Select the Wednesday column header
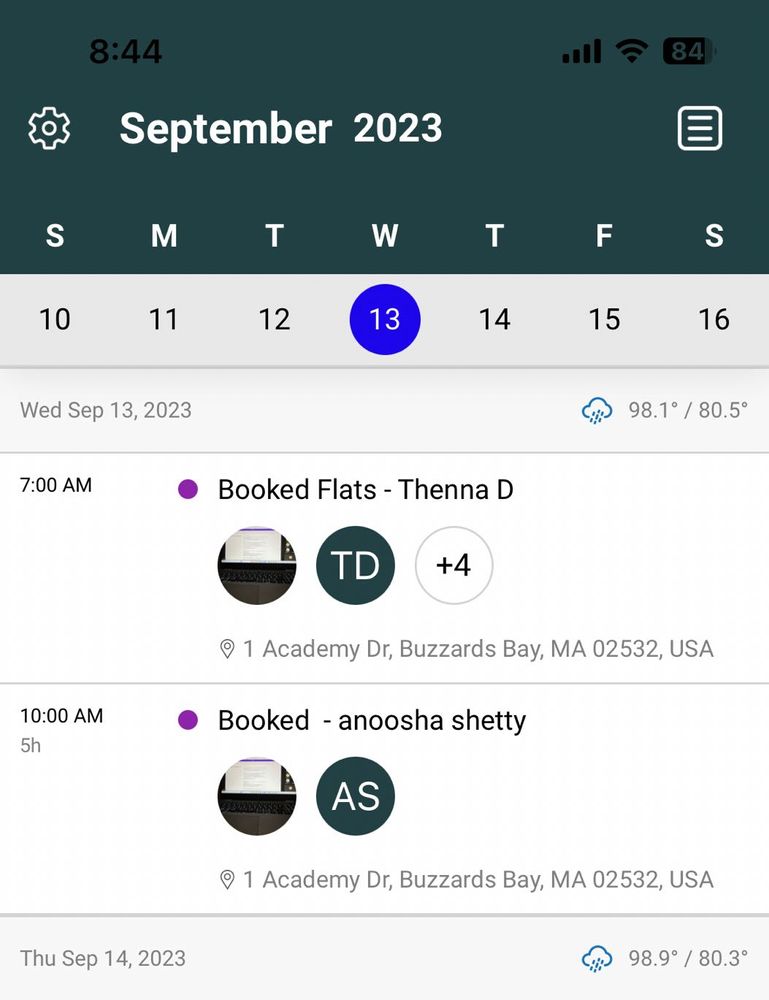769x1000 pixels. point(384,236)
